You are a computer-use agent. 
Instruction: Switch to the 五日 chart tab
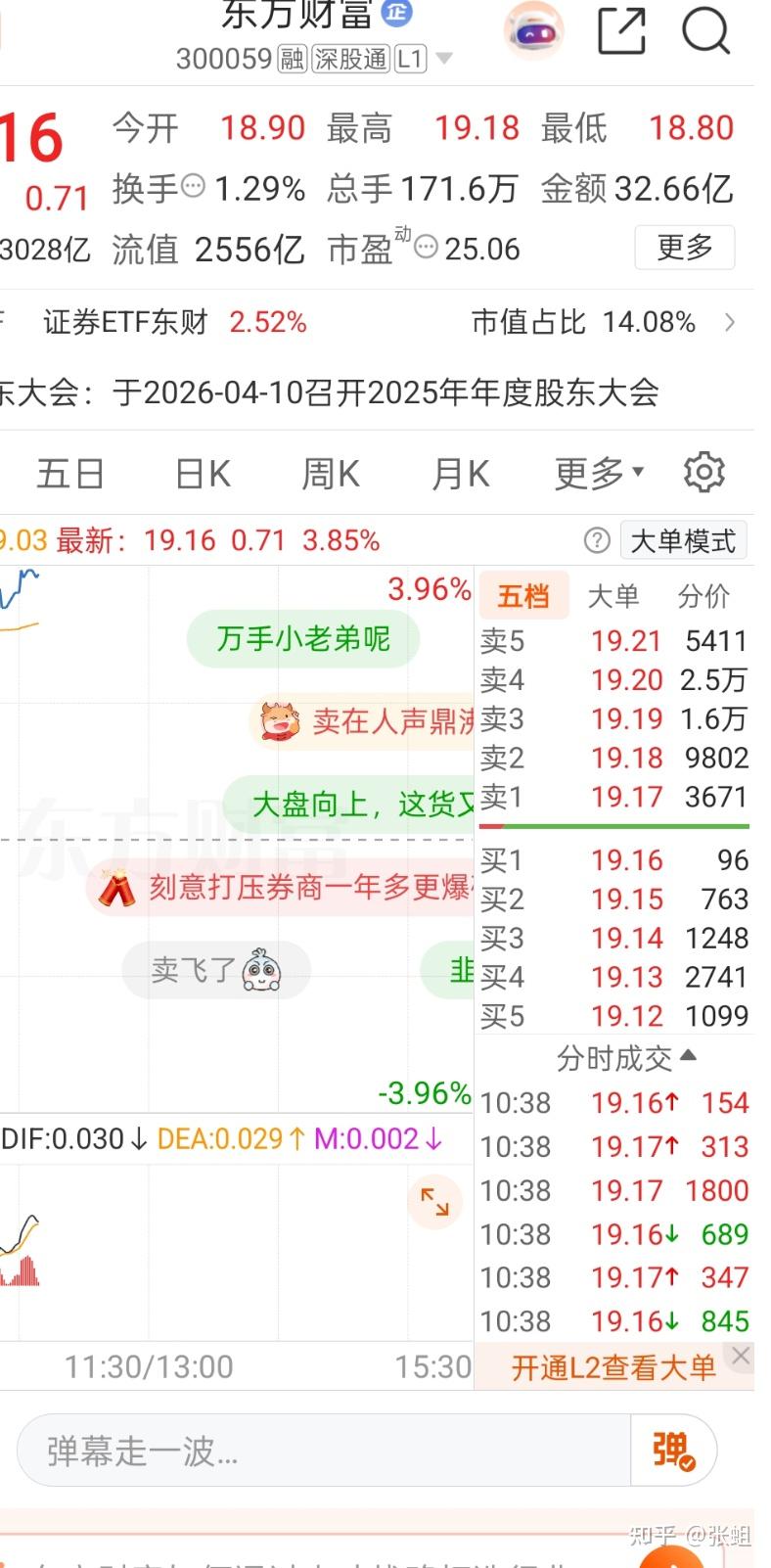tap(70, 475)
